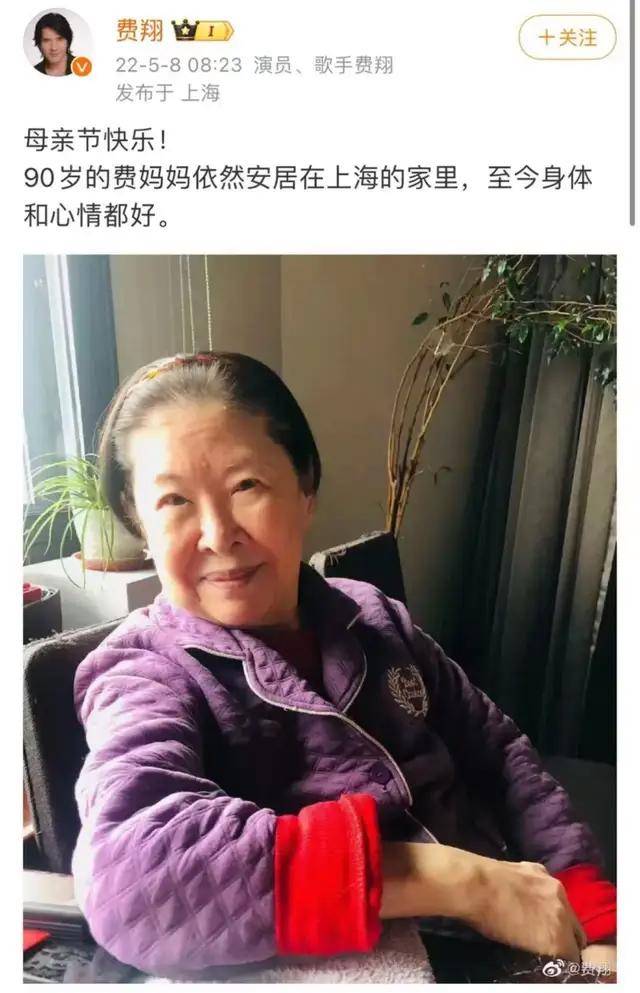The width and height of the screenshot is (640, 993).
Task: Open the VIP crown badge
Action: tap(202, 31)
